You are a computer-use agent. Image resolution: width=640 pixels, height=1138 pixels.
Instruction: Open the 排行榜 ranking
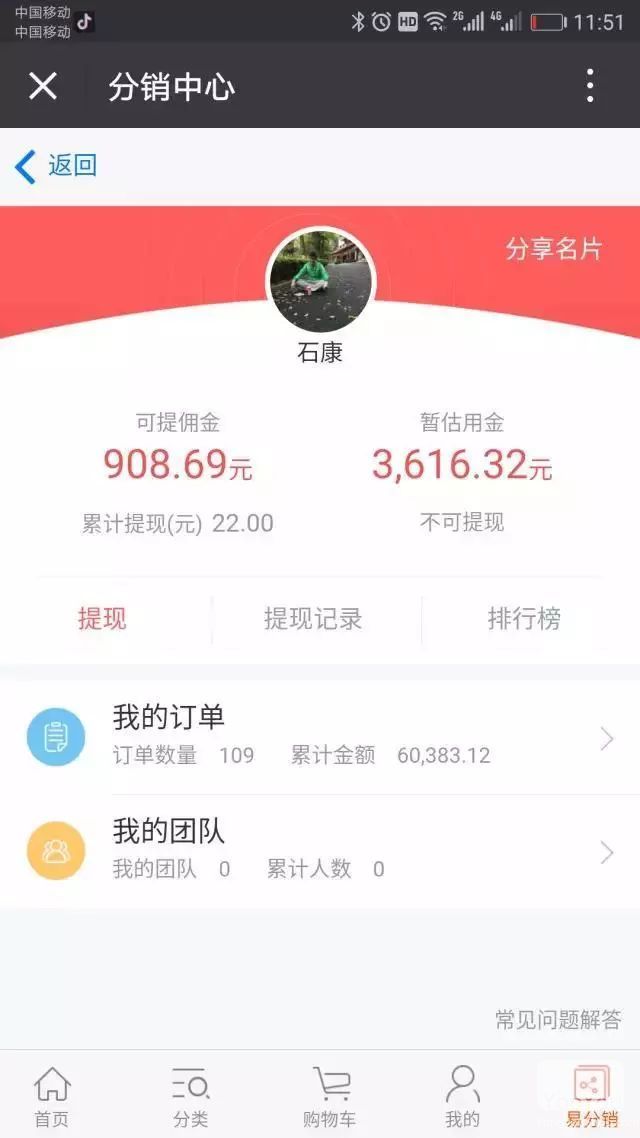523,619
